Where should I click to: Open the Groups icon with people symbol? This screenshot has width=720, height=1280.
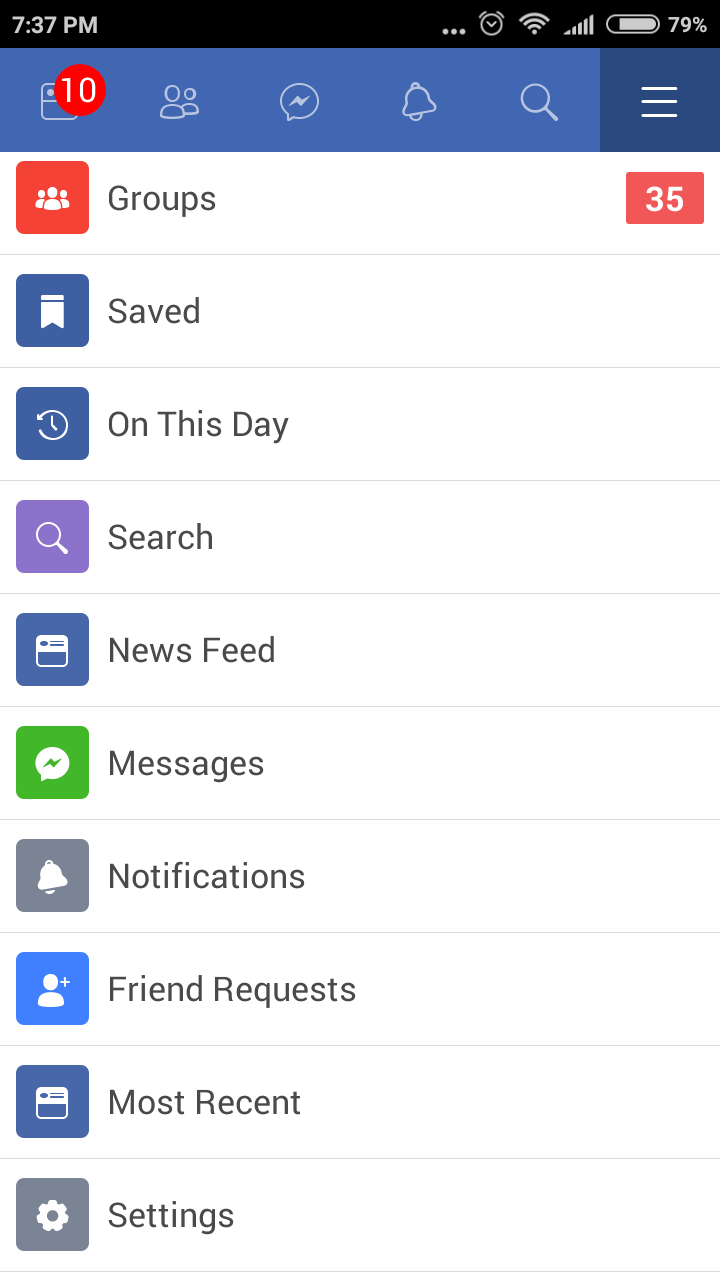click(52, 197)
